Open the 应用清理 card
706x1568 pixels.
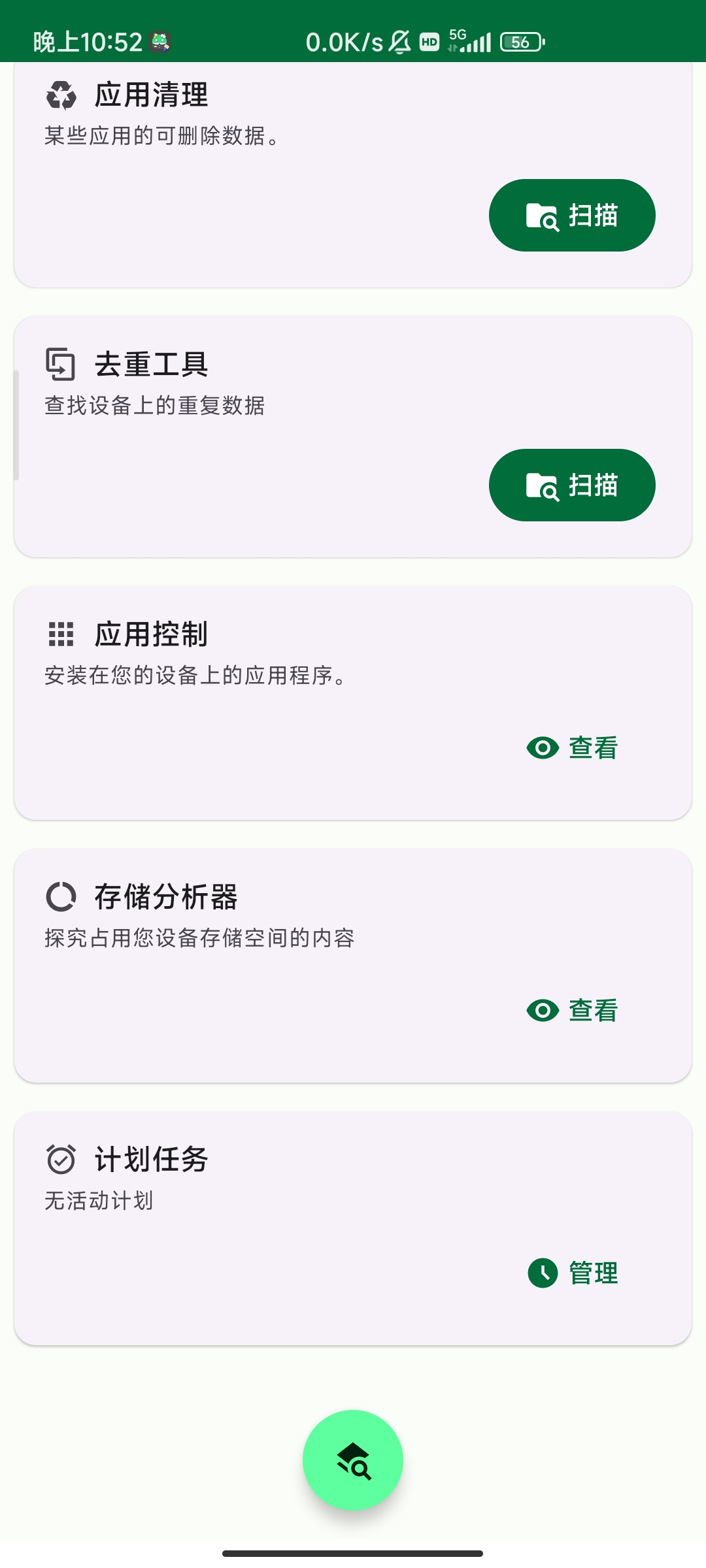click(x=353, y=174)
